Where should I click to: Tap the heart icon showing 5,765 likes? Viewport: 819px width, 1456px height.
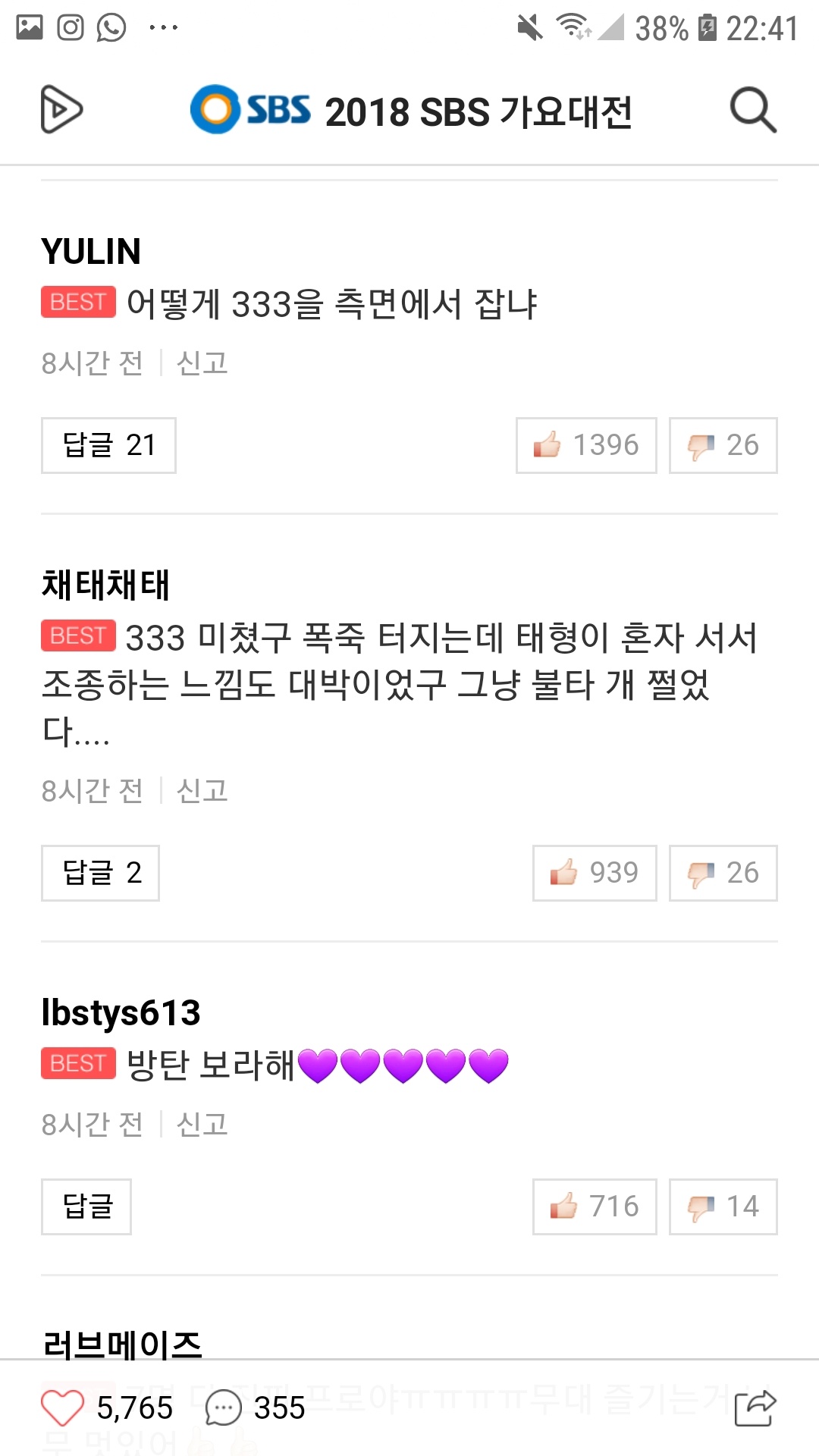click(63, 1408)
